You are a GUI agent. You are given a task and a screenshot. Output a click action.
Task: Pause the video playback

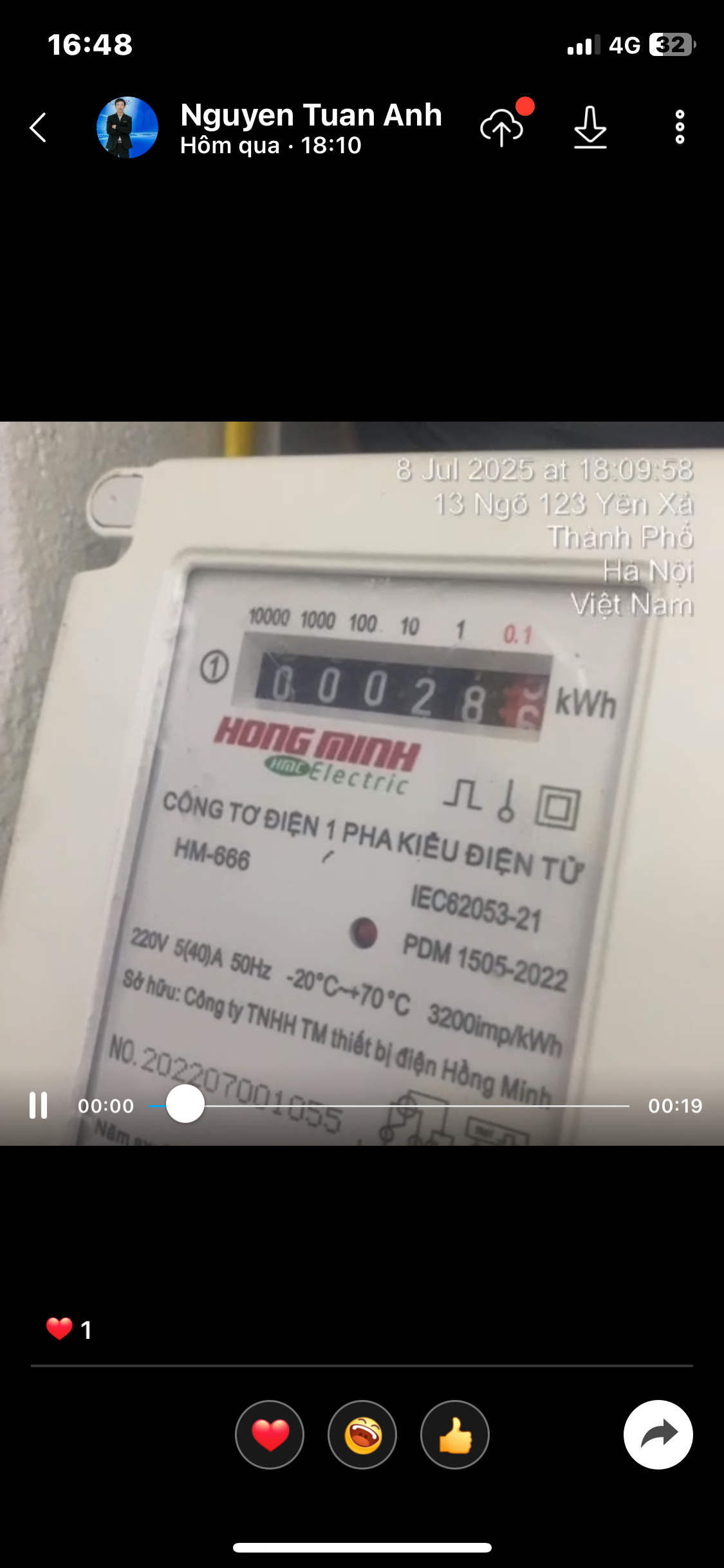click(x=39, y=1105)
